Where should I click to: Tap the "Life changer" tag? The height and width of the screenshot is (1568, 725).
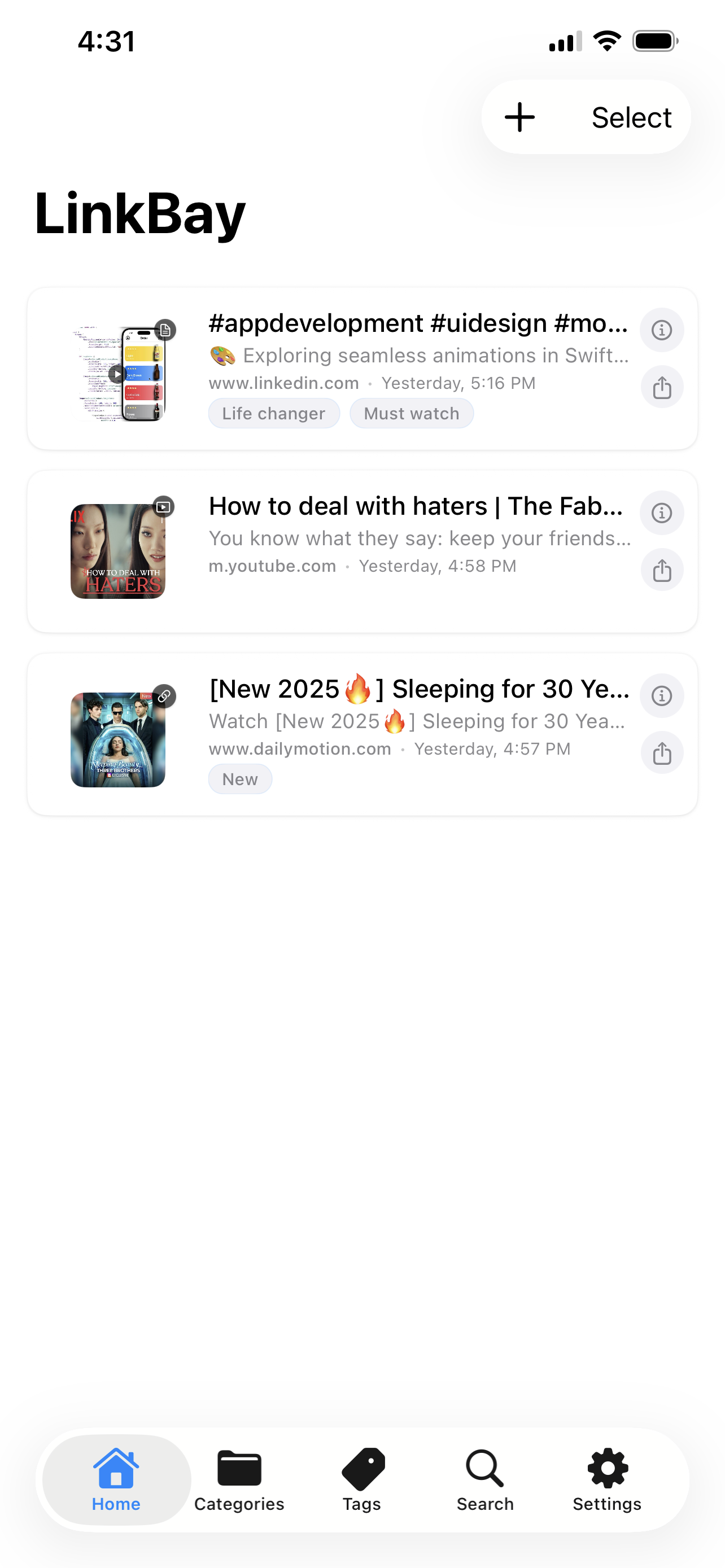tap(273, 413)
